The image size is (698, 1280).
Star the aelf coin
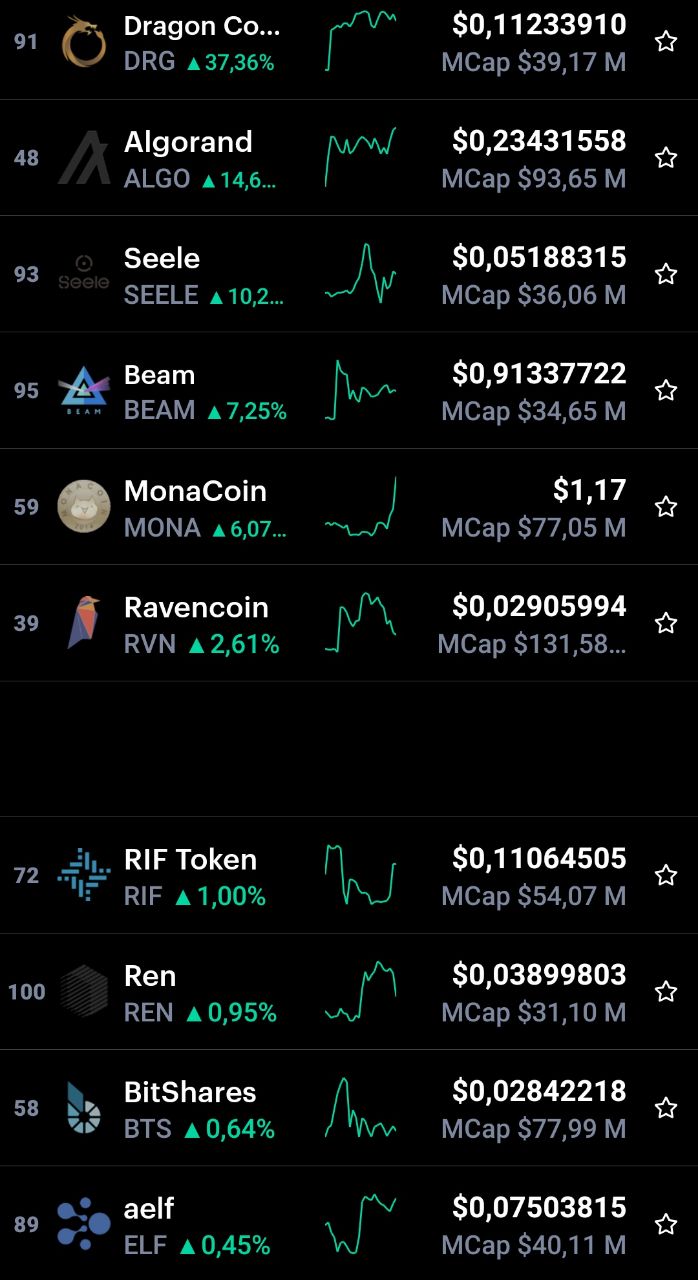click(666, 1224)
